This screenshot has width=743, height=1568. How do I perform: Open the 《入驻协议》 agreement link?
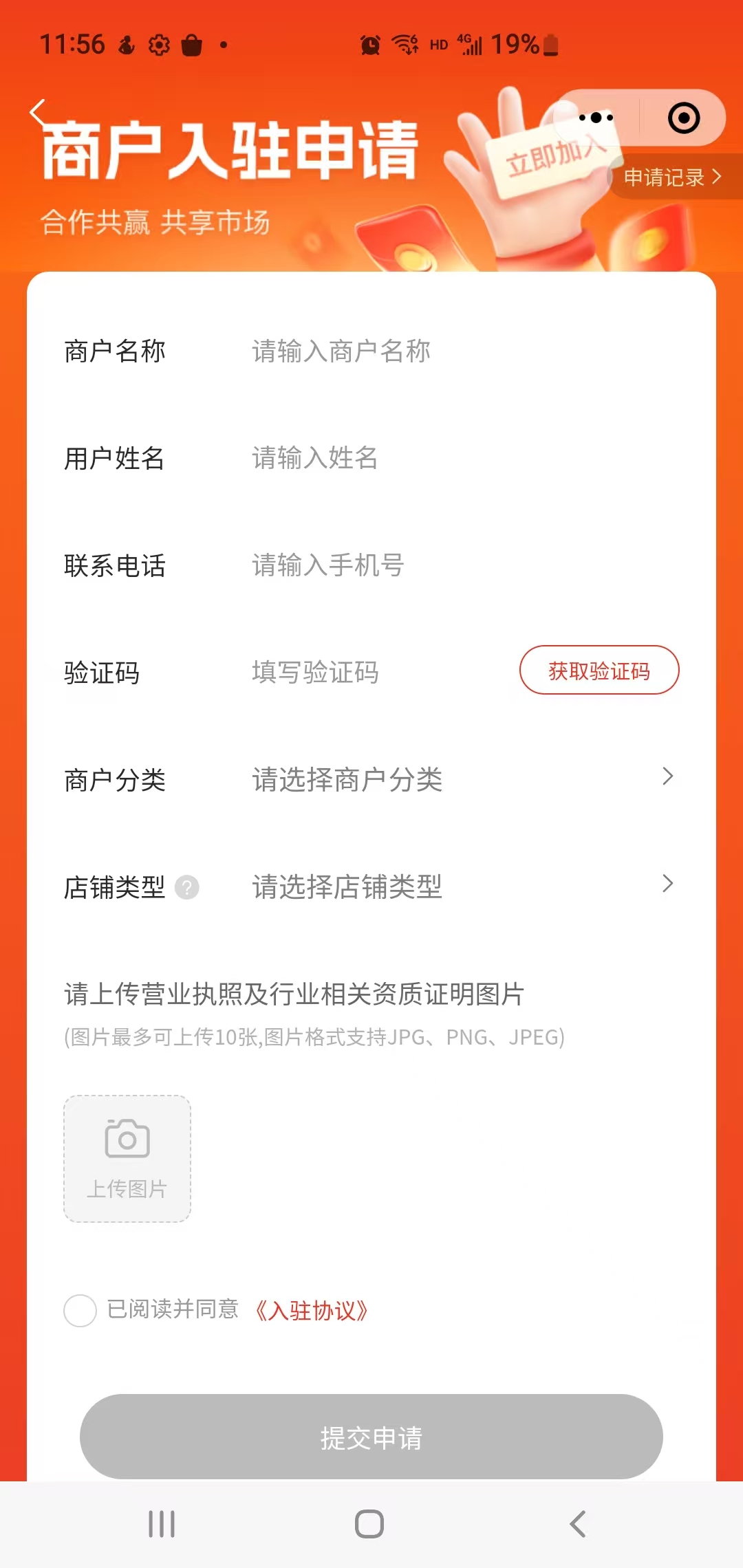pyautogui.click(x=312, y=1311)
